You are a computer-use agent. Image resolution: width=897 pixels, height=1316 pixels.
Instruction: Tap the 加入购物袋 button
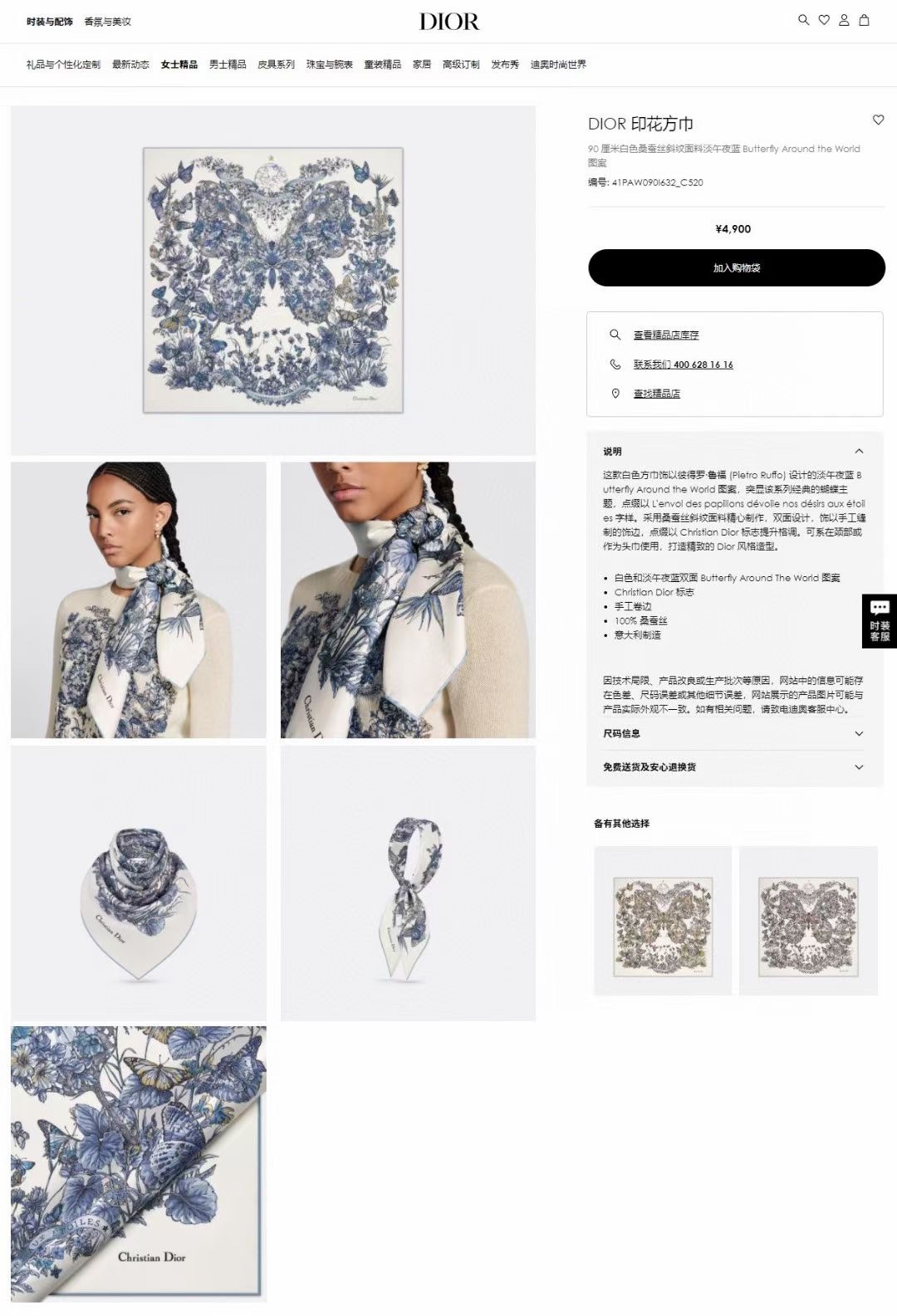(x=736, y=268)
